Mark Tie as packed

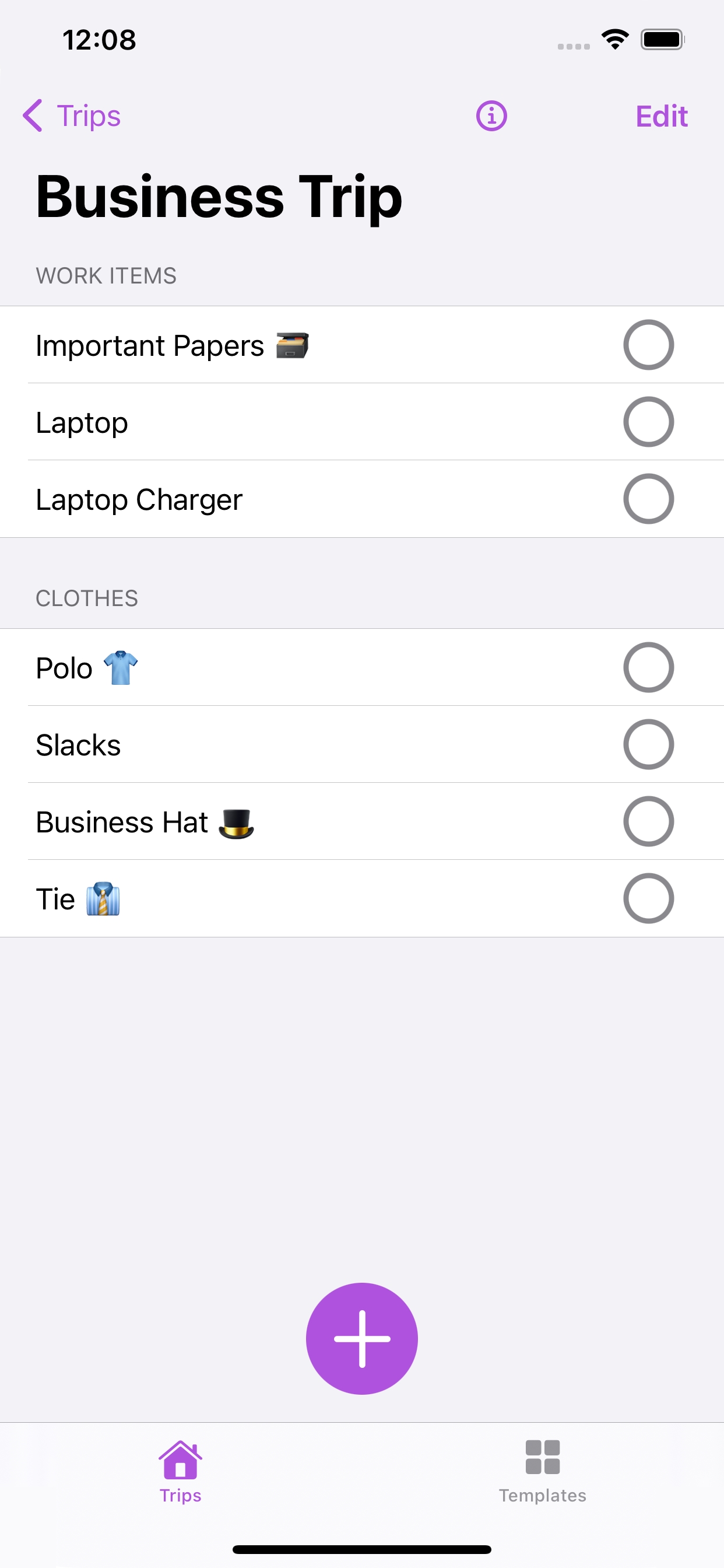648,898
